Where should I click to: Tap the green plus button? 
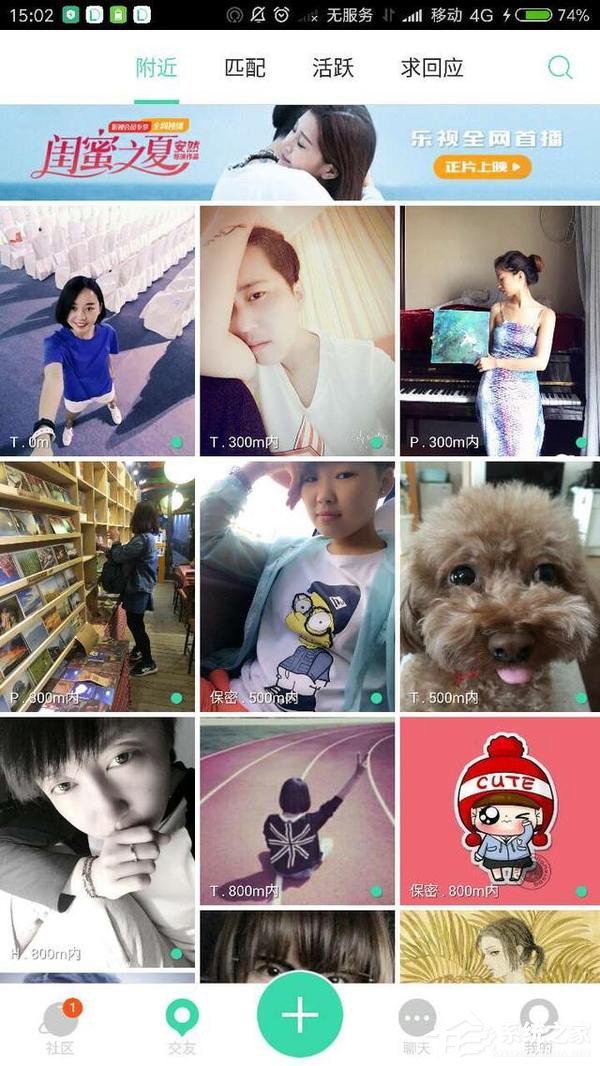click(x=300, y=1014)
